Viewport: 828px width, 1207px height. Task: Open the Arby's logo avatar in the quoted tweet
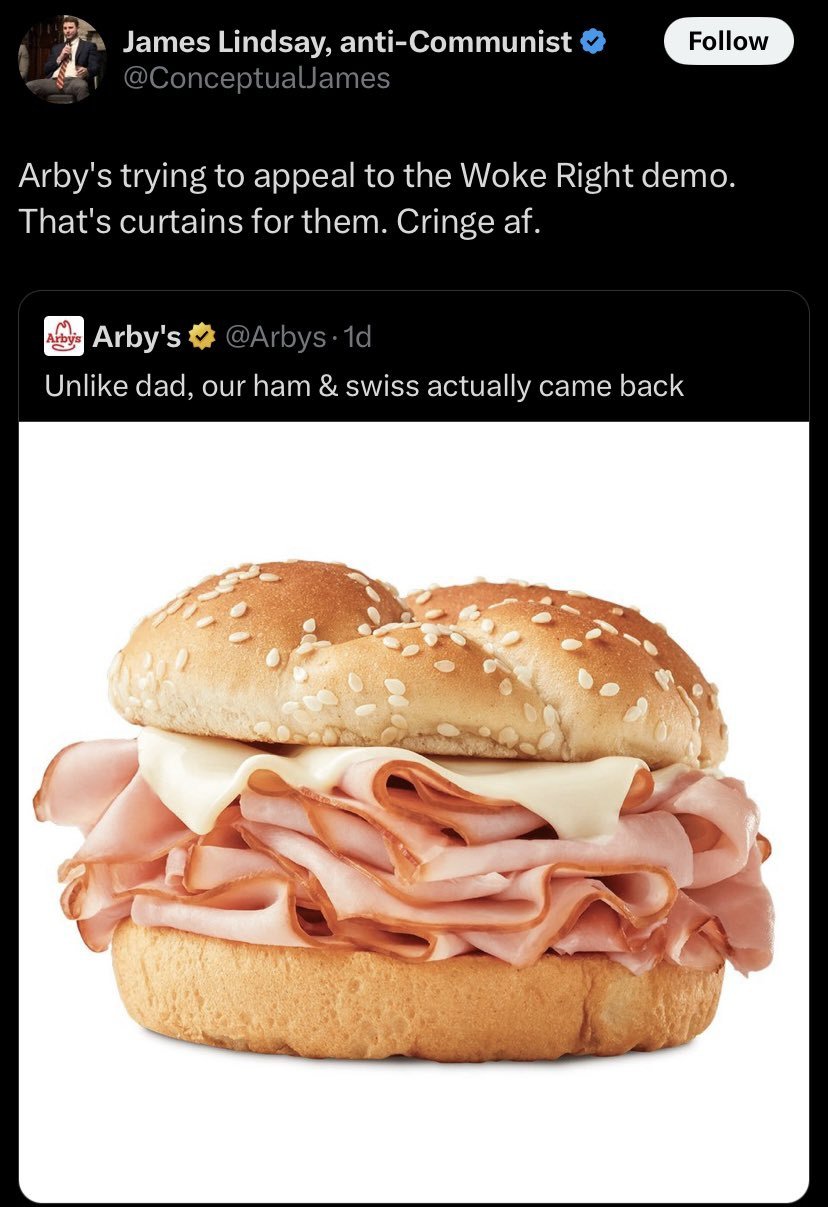62,337
